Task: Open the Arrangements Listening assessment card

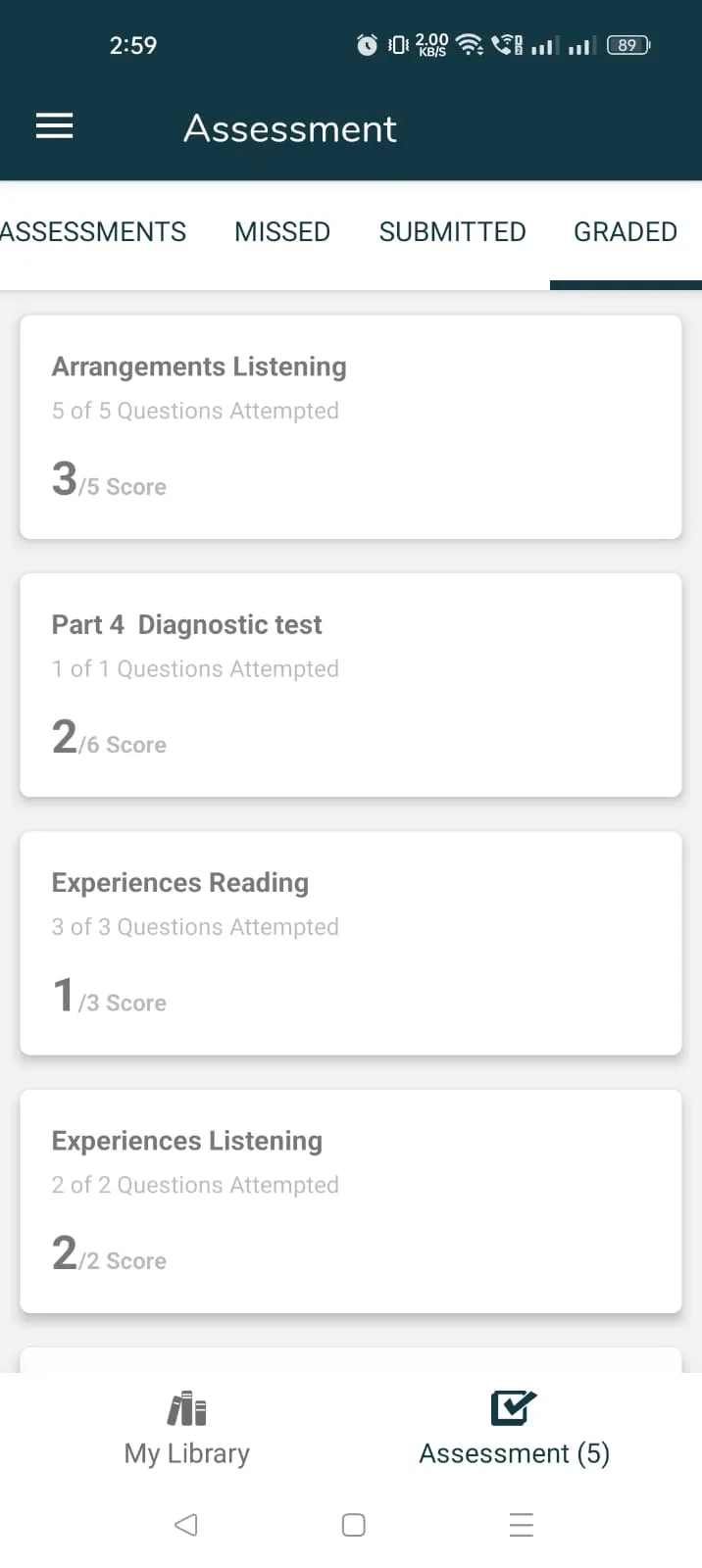Action: (x=351, y=427)
